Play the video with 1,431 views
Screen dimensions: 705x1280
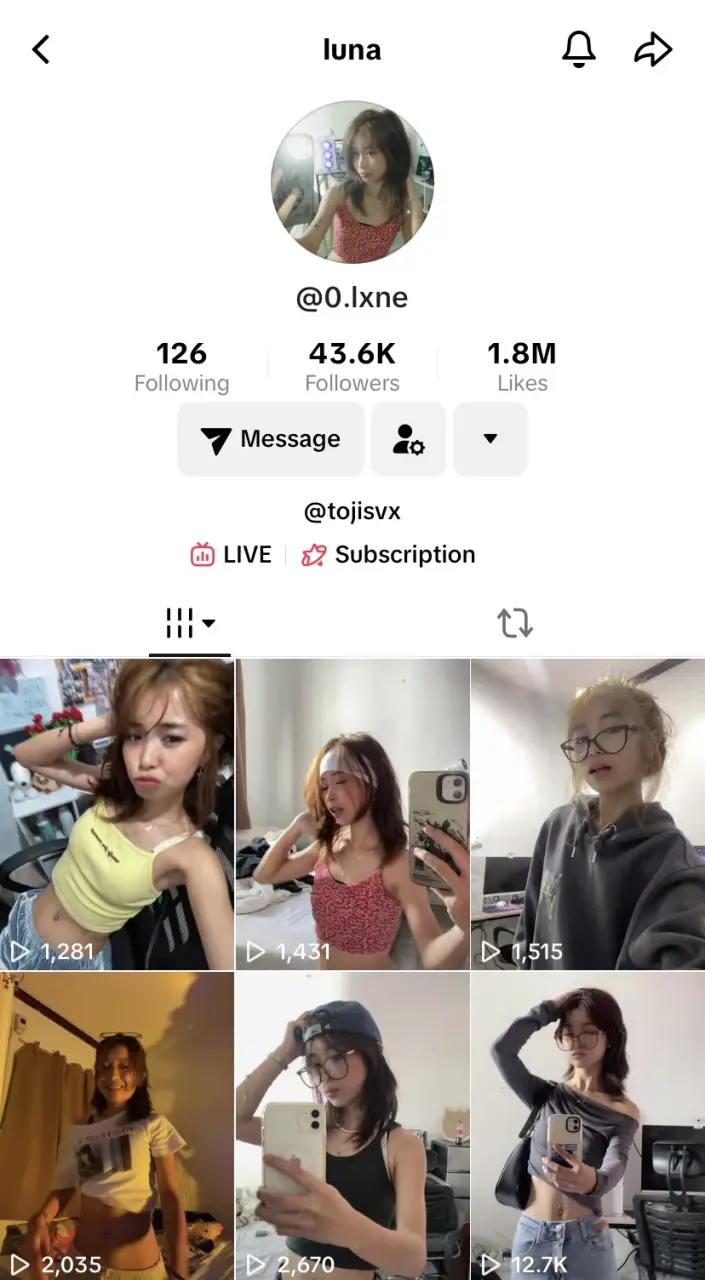click(352, 814)
